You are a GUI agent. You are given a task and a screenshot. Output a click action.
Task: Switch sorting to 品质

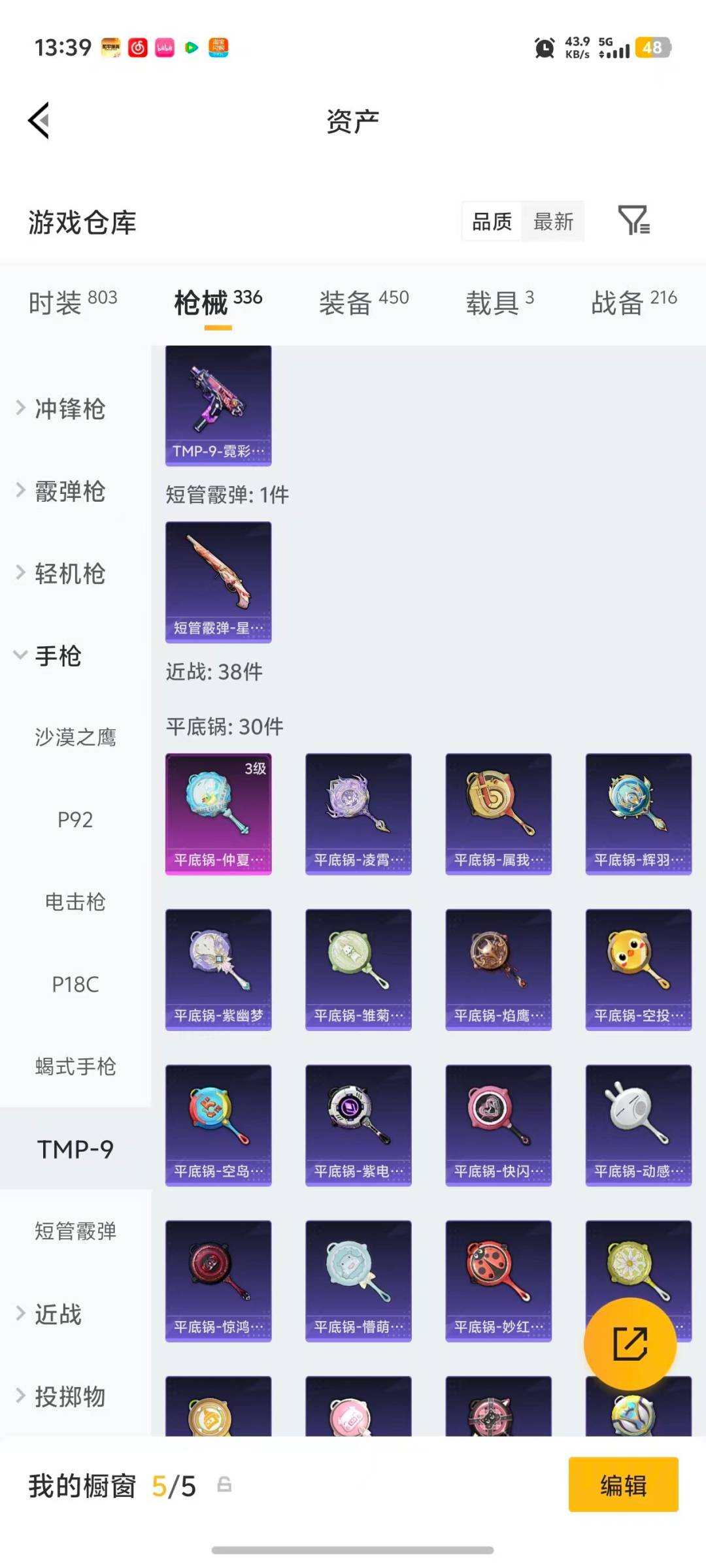492,222
